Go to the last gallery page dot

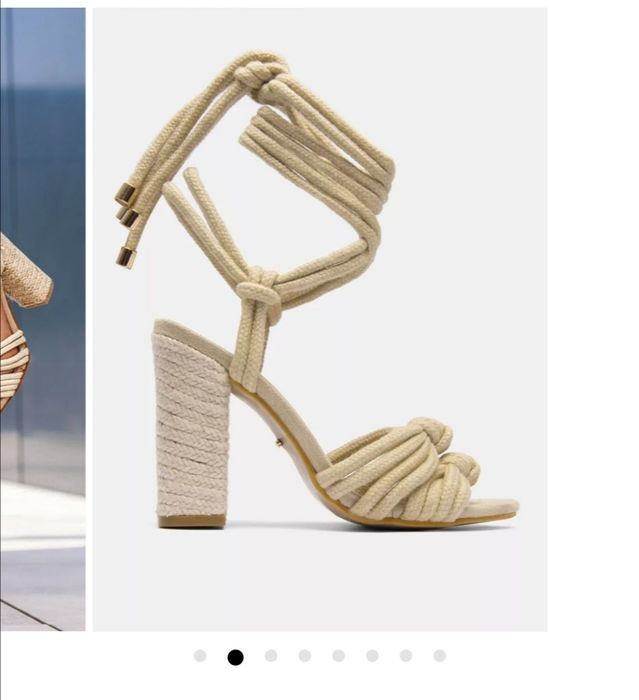point(439,656)
